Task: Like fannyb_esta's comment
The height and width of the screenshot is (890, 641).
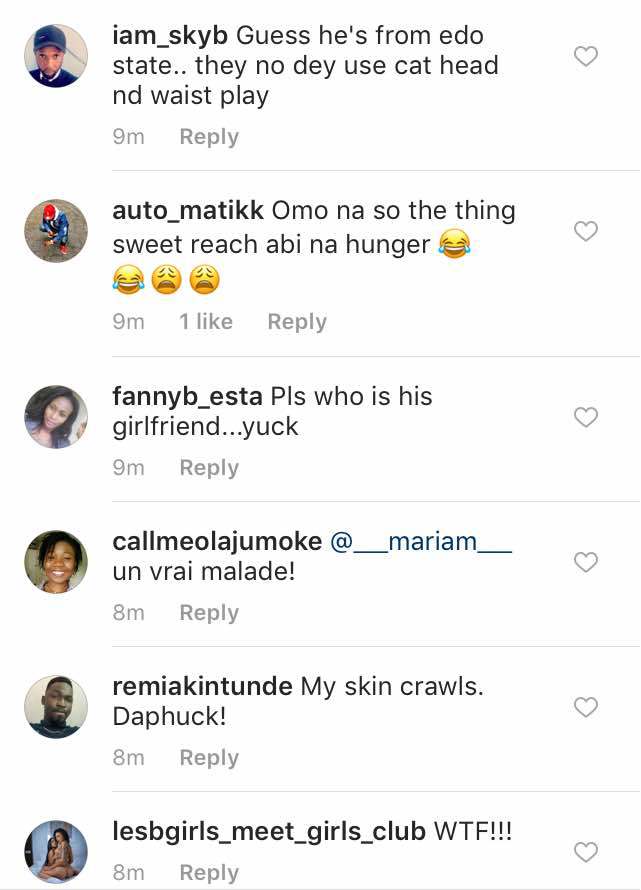Action: coord(586,417)
